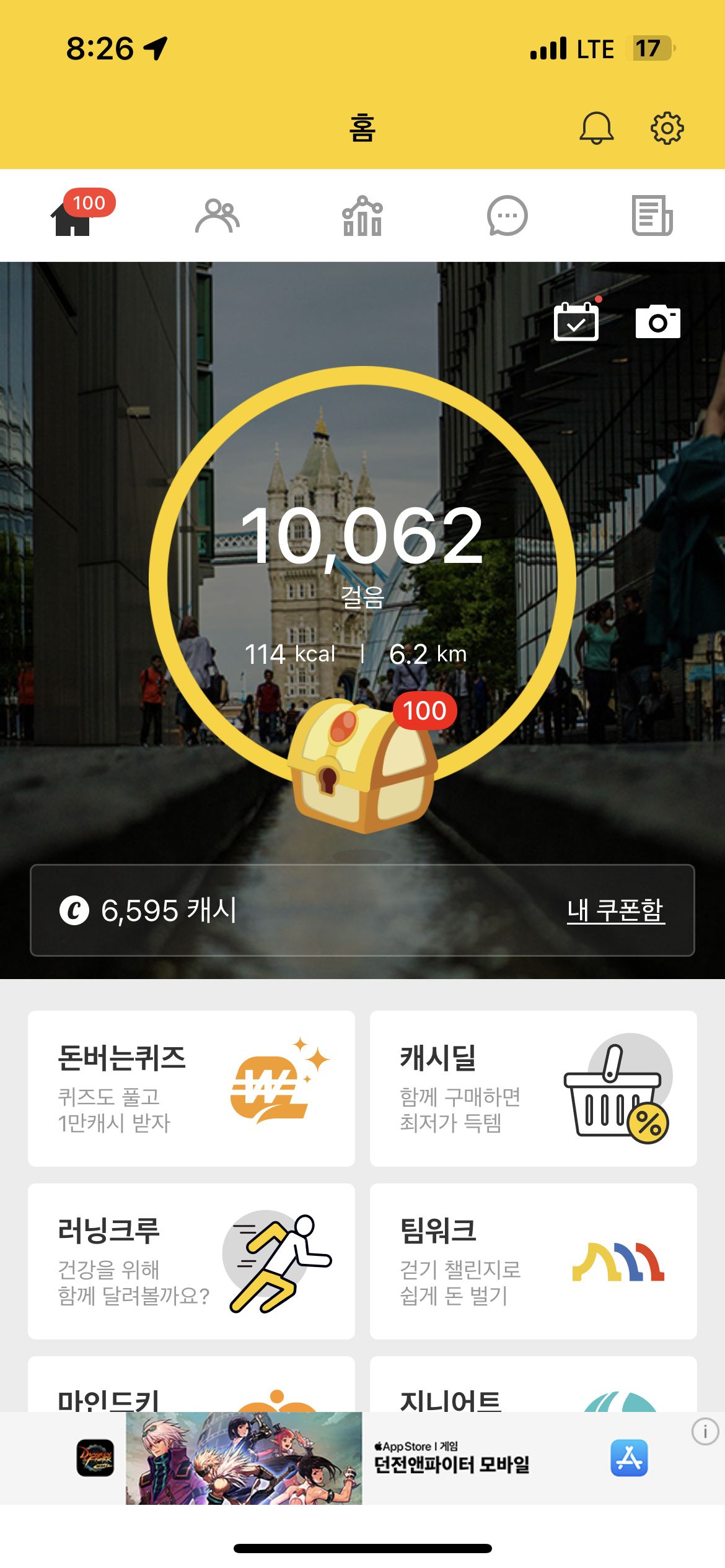Switch to the chat bubble tab
This screenshot has height=1568, width=725.
[507, 216]
